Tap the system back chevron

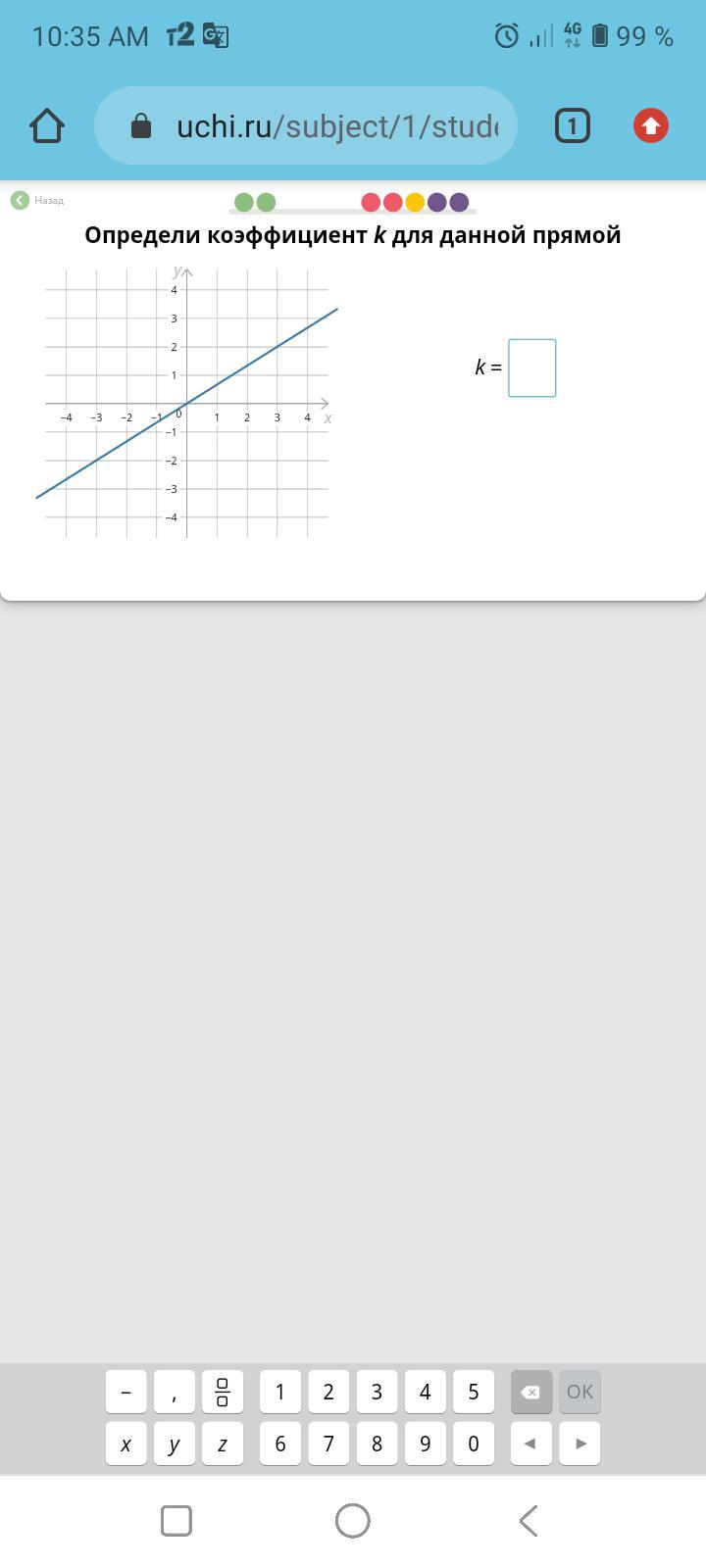coord(529,1521)
